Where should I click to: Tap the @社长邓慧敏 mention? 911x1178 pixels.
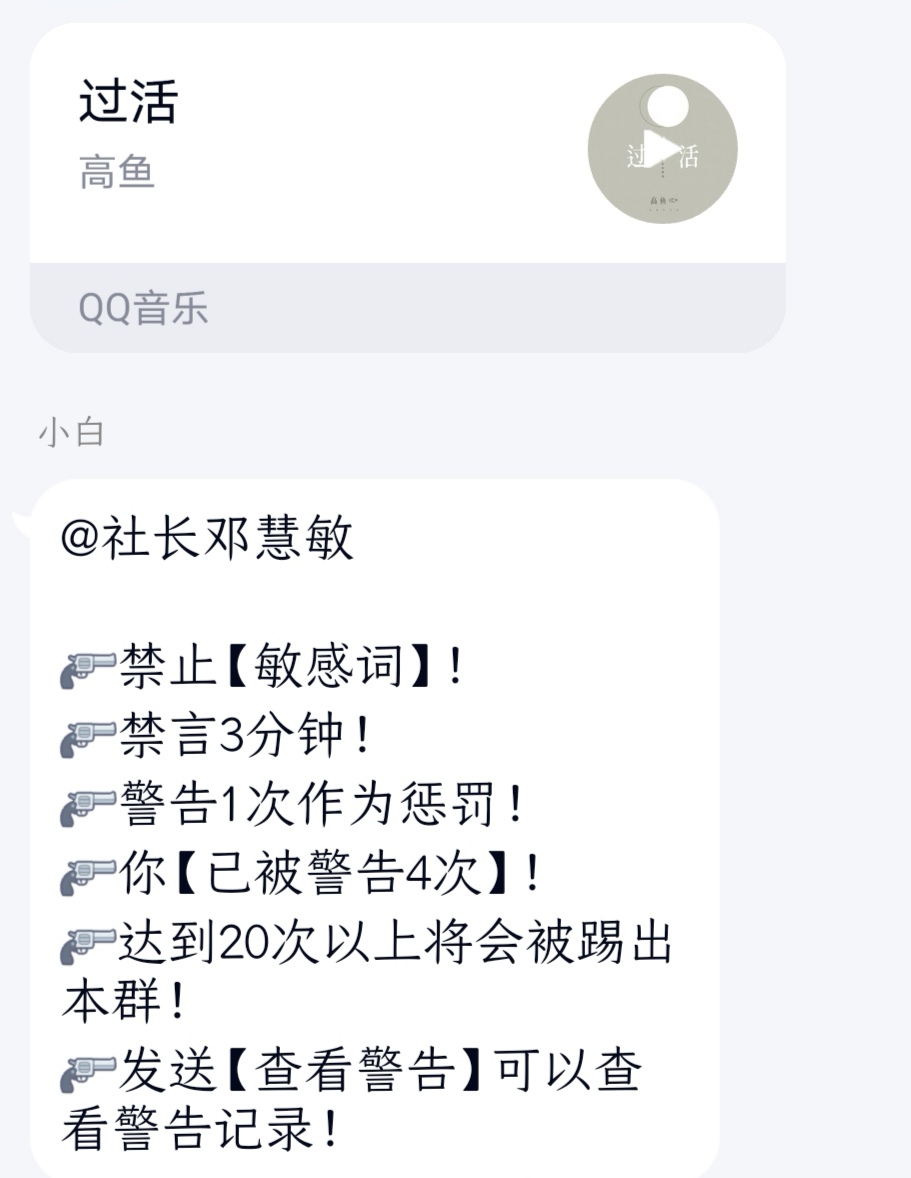tap(208, 539)
